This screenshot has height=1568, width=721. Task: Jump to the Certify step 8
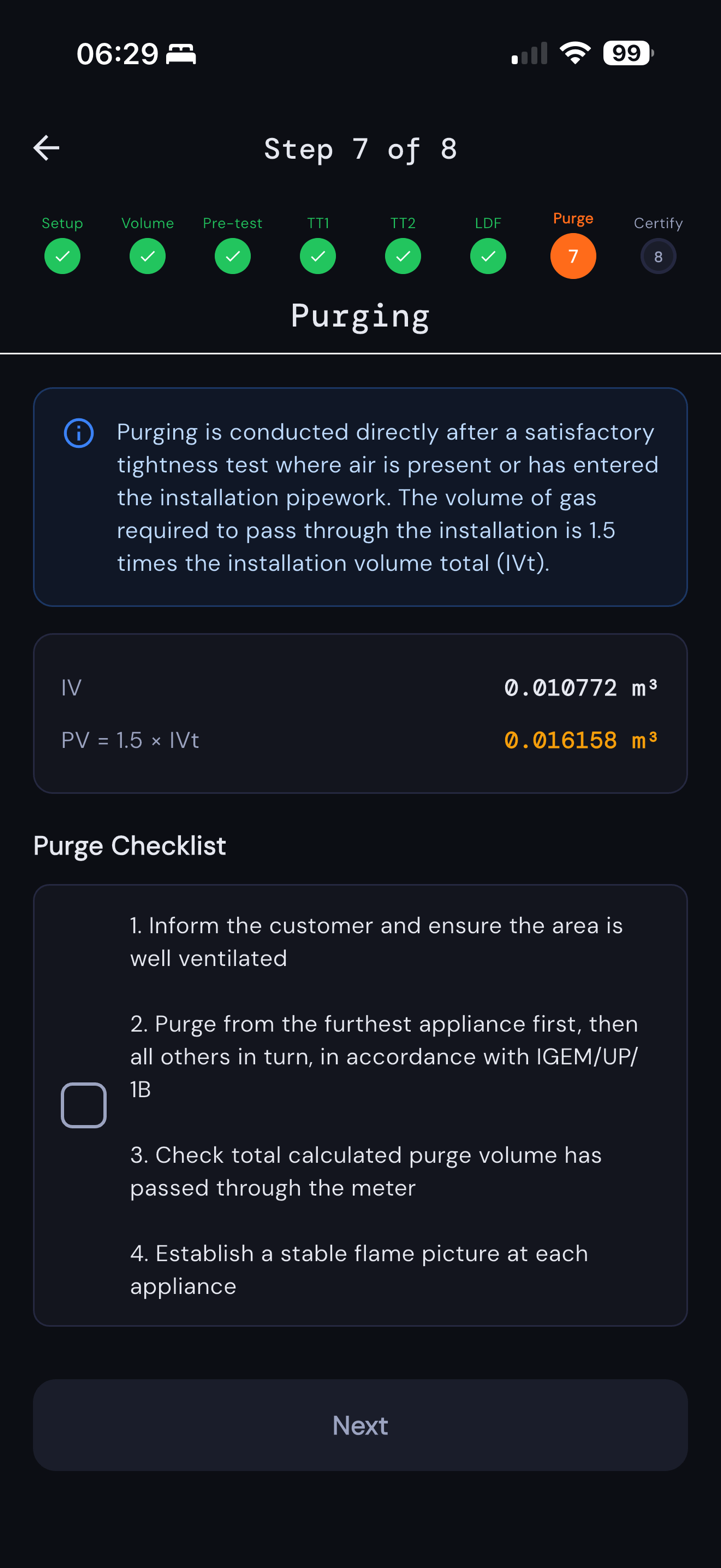(658, 256)
